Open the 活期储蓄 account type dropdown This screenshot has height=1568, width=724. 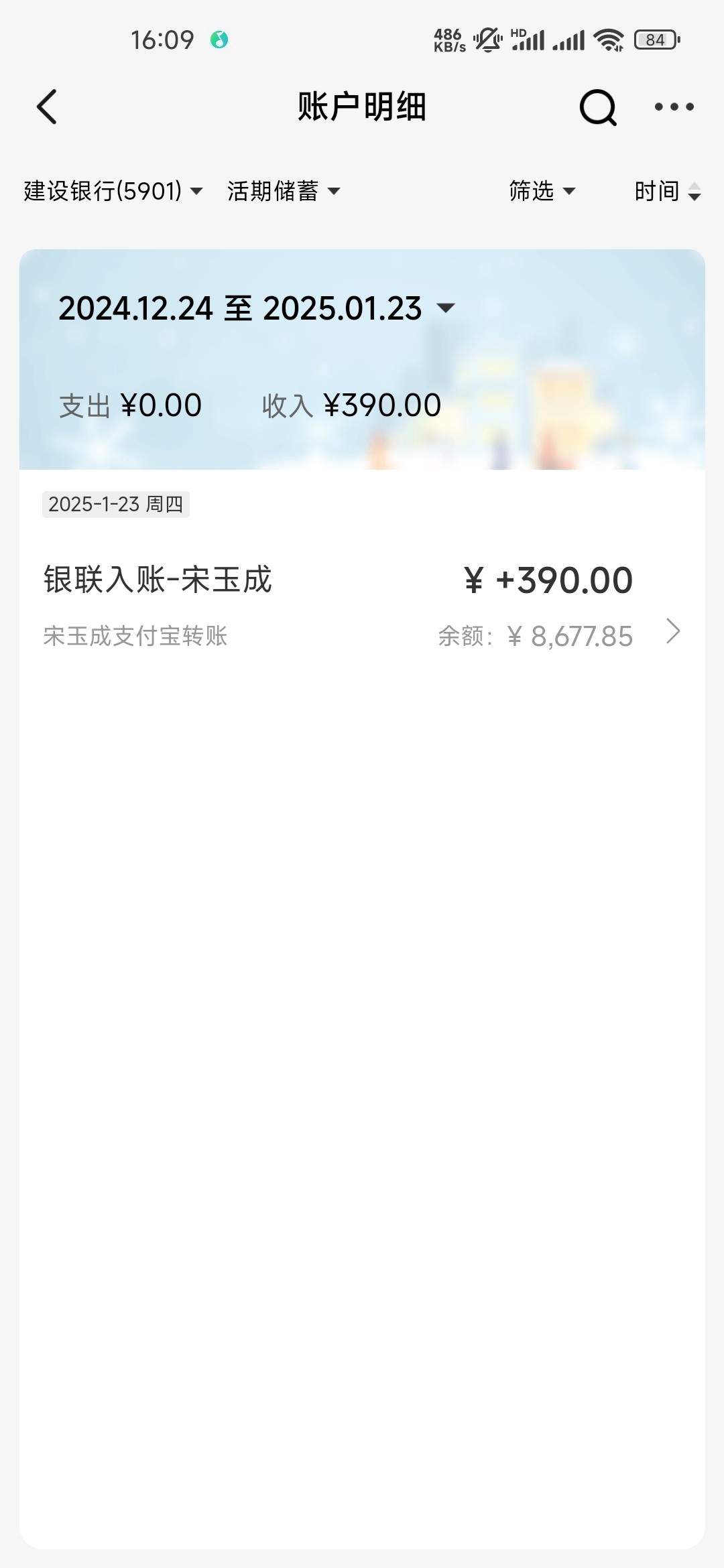tap(283, 191)
